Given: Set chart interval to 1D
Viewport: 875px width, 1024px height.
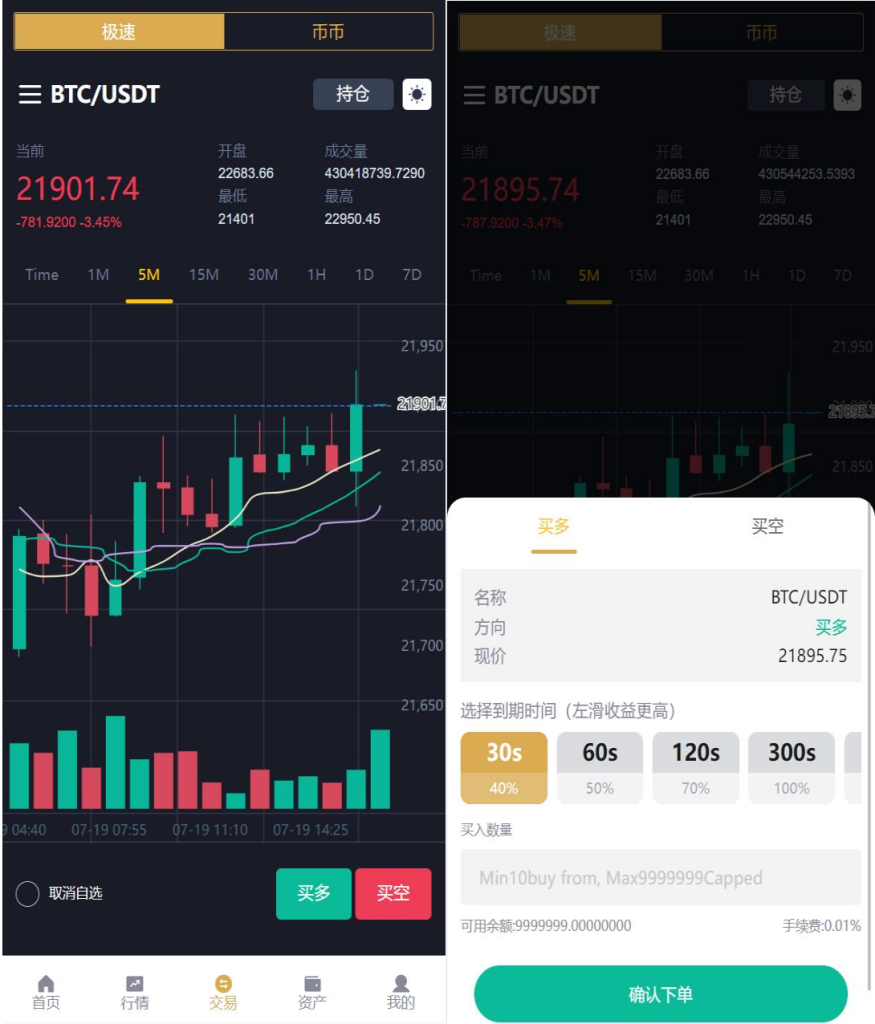Looking at the screenshot, I should [364, 274].
